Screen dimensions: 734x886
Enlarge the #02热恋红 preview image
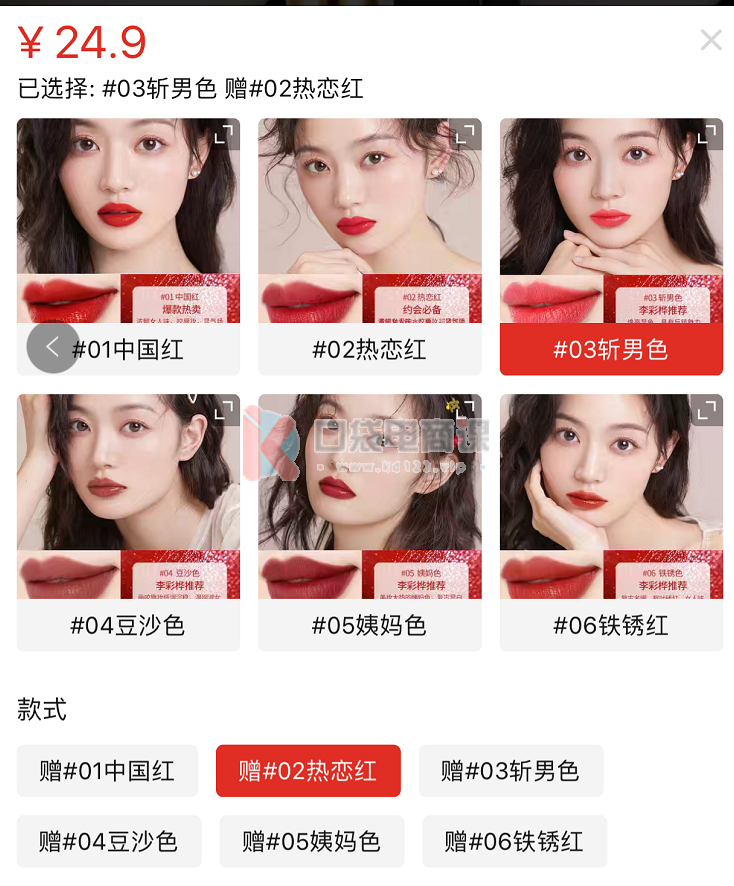[x=465, y=134]
